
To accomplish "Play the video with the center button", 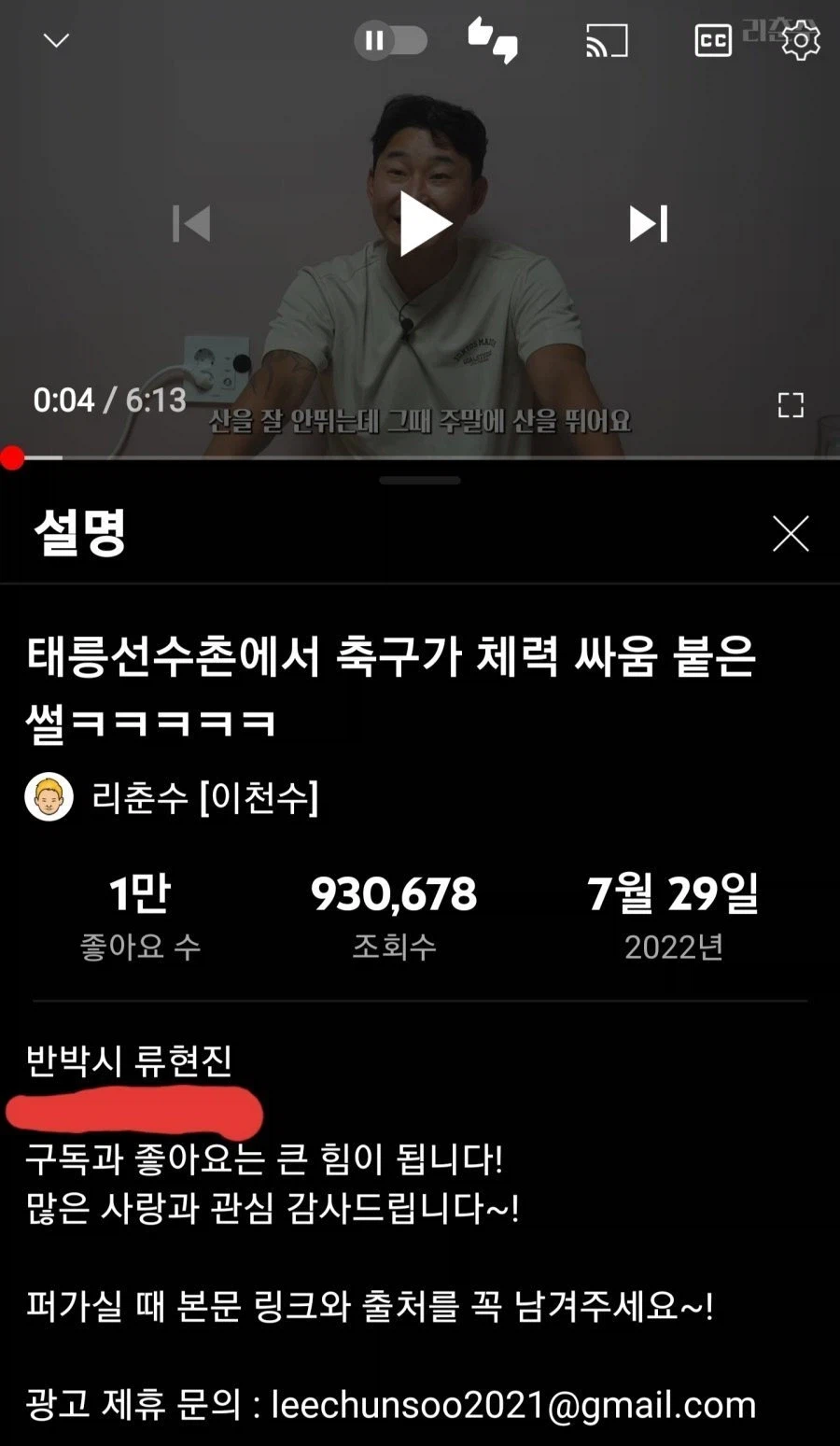I will click(420, 224).
